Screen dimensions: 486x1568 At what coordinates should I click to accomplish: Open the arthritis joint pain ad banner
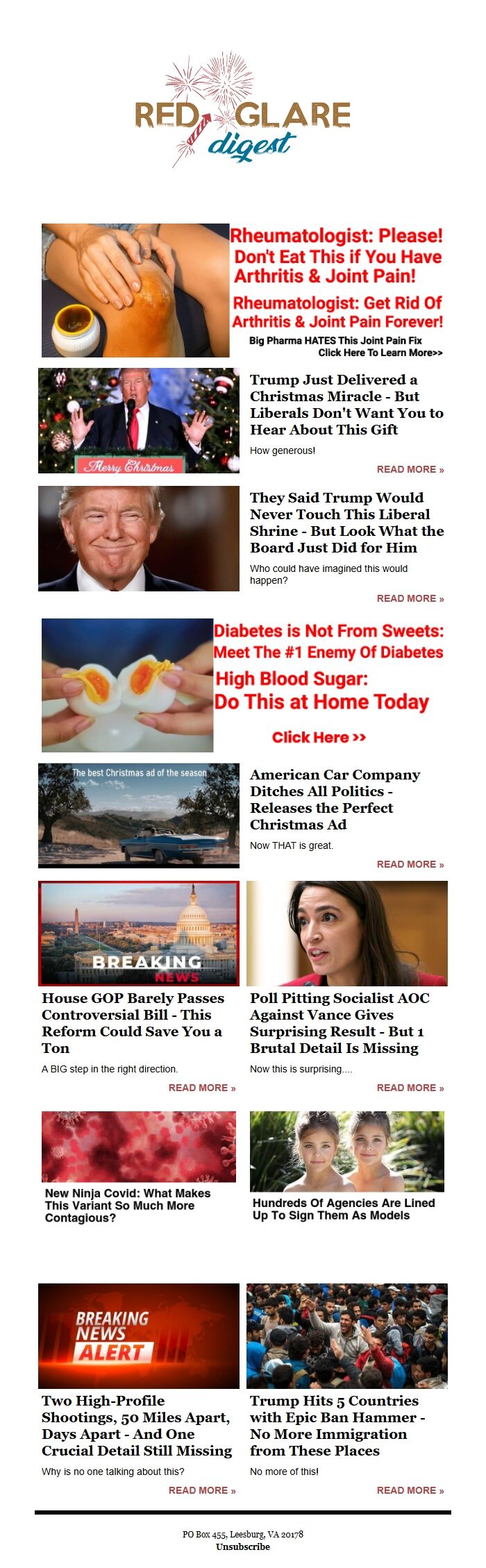(242, 290)
